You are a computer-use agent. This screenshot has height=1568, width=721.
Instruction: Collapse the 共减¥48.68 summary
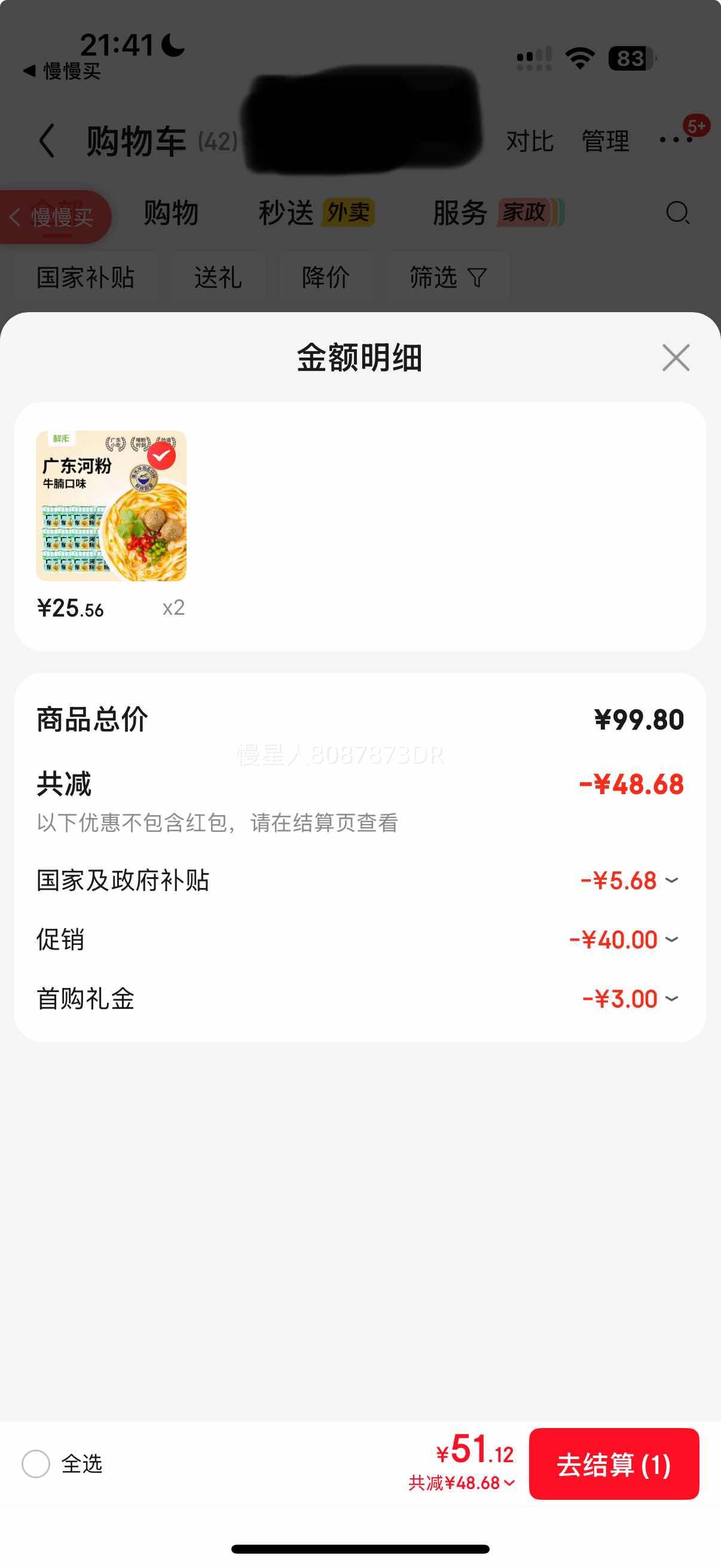click(462, 1483)
